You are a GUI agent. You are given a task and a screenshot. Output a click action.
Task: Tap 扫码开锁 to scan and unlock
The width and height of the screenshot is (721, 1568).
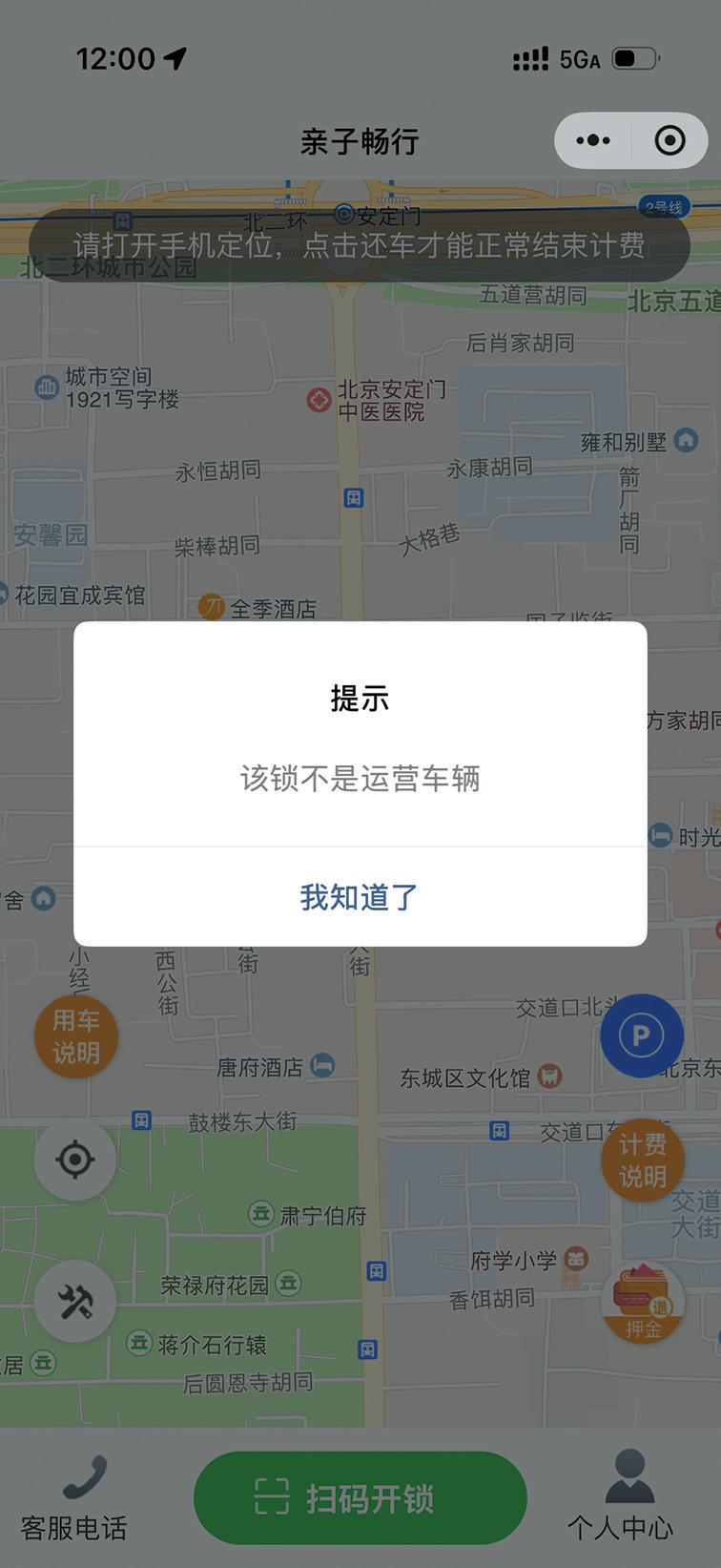[x=360, y=1497]
